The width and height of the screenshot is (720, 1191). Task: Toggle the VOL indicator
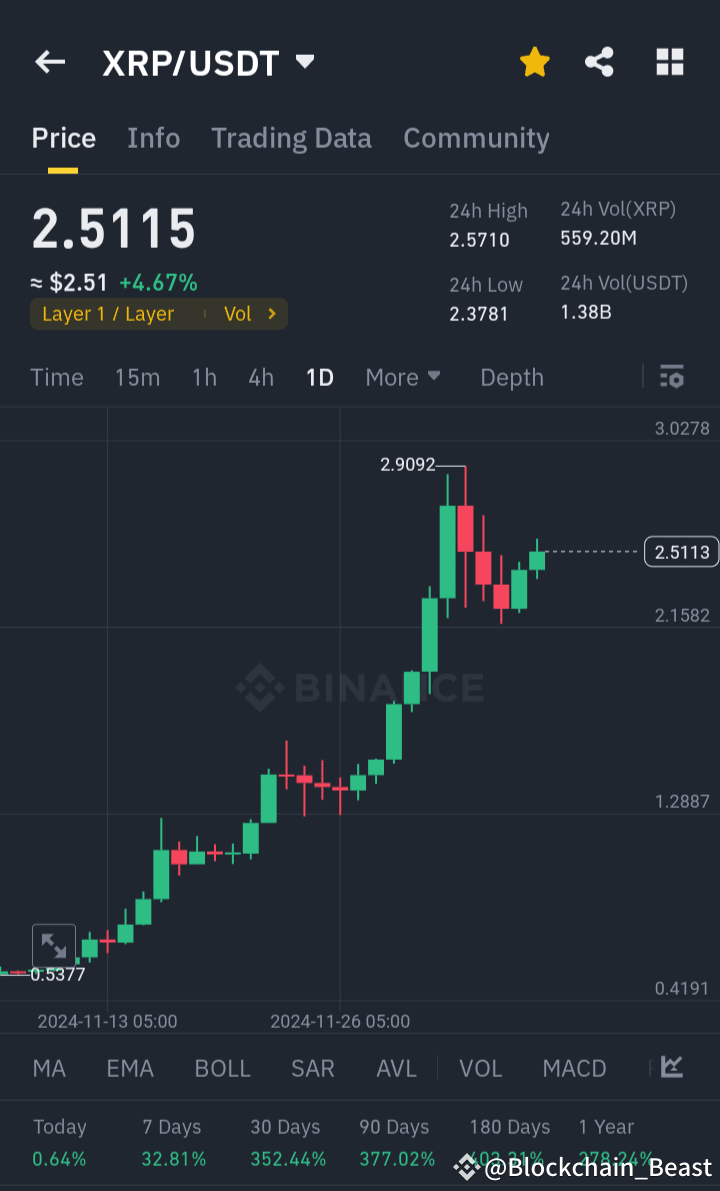[x=480, y=1068]
